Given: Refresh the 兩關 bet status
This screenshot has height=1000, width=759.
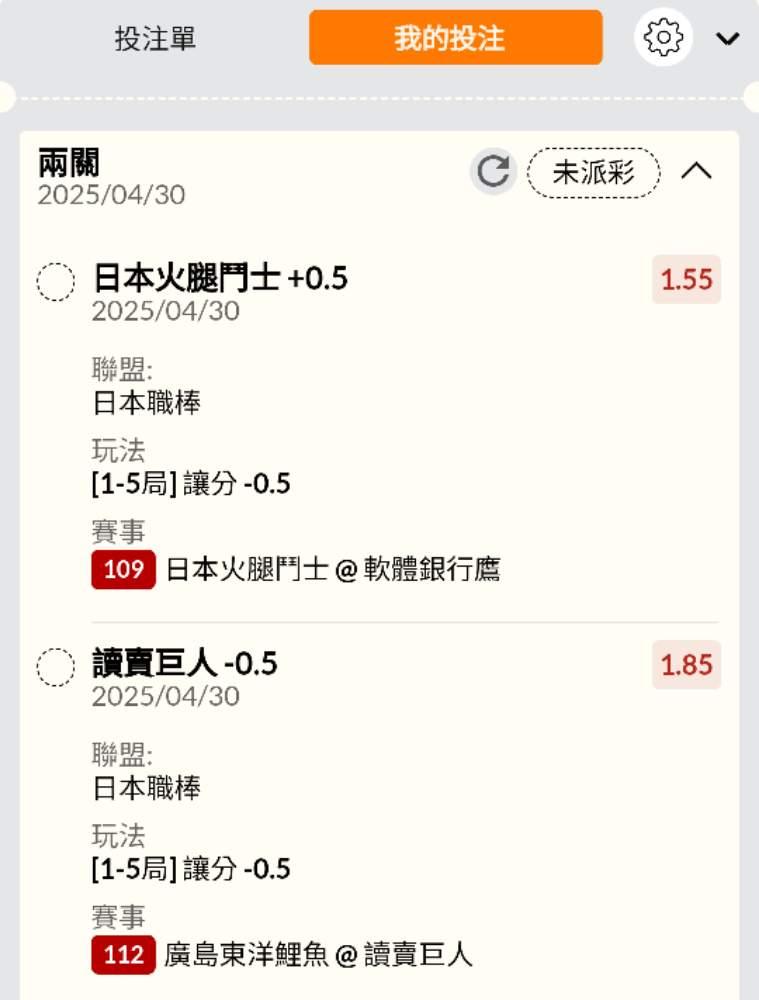Looking at the screenshot, I should click(493, 172).
